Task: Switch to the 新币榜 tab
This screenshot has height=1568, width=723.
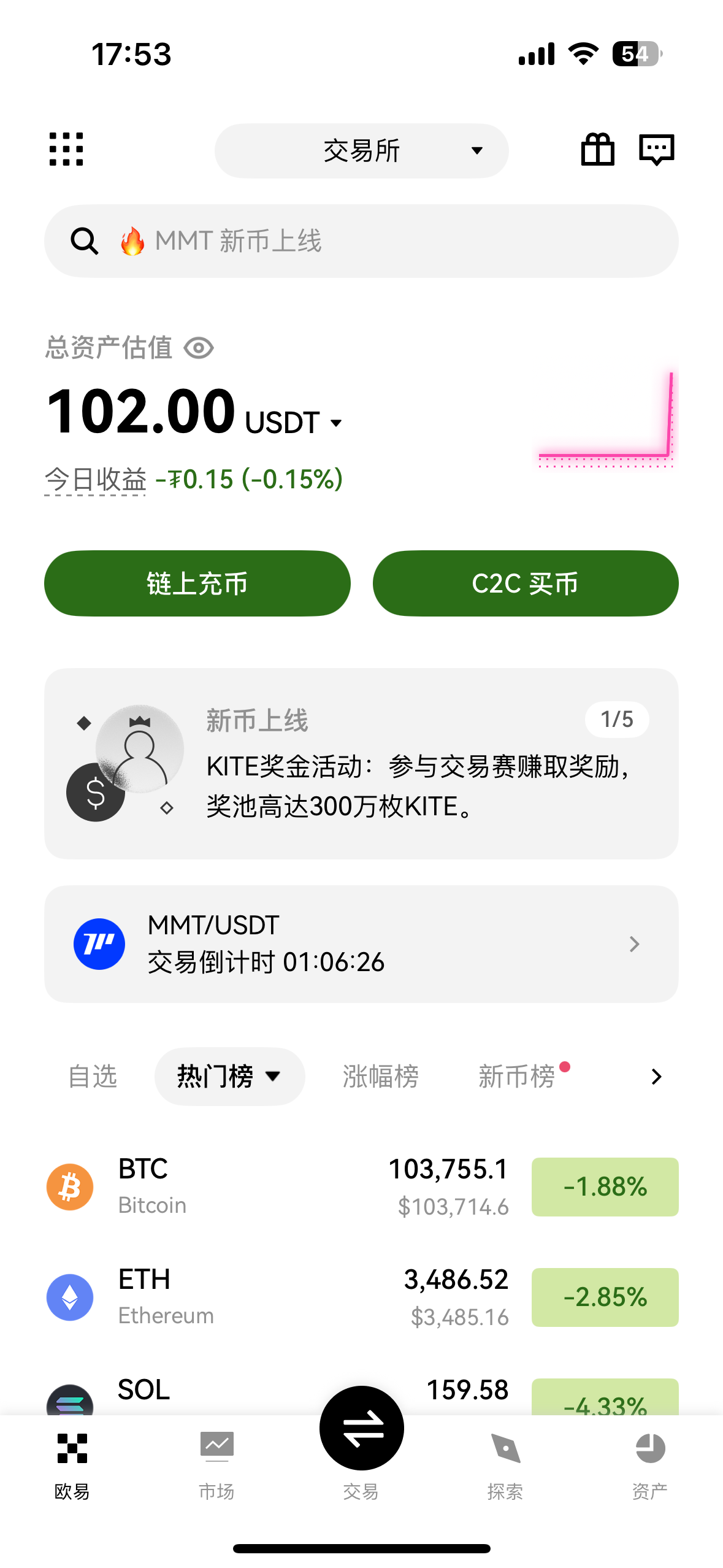Action: pyautogui.click(x=517, y=1077)
